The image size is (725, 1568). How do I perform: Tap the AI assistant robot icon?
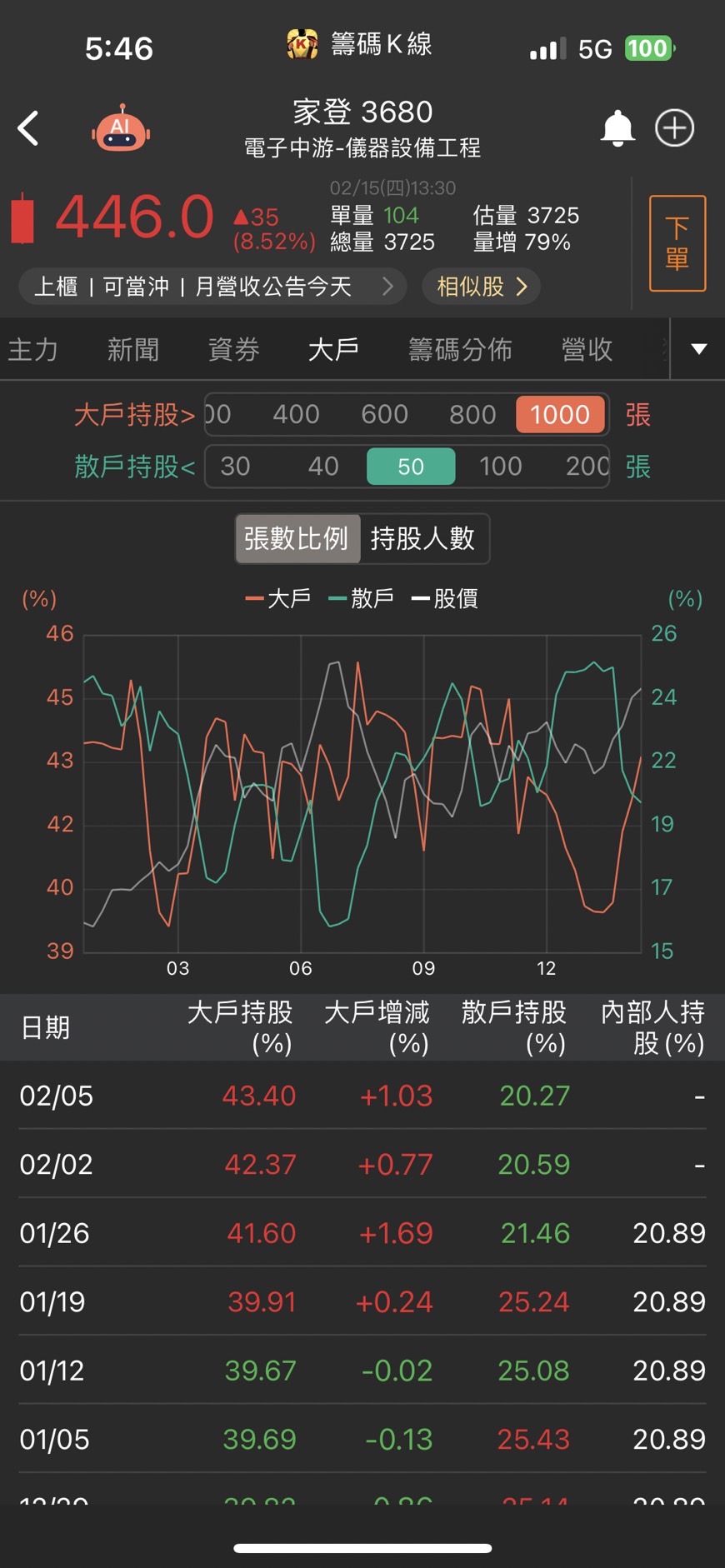coord(121,128)
